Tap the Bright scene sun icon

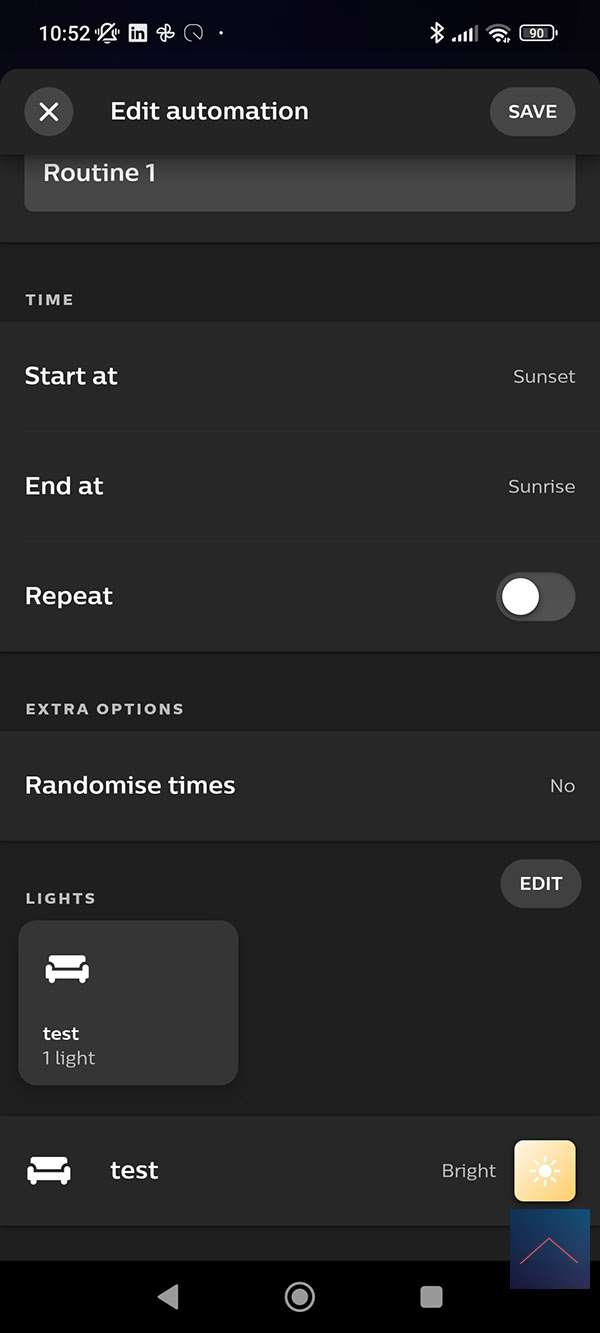pyautogui.click(x=545, y=1171)
